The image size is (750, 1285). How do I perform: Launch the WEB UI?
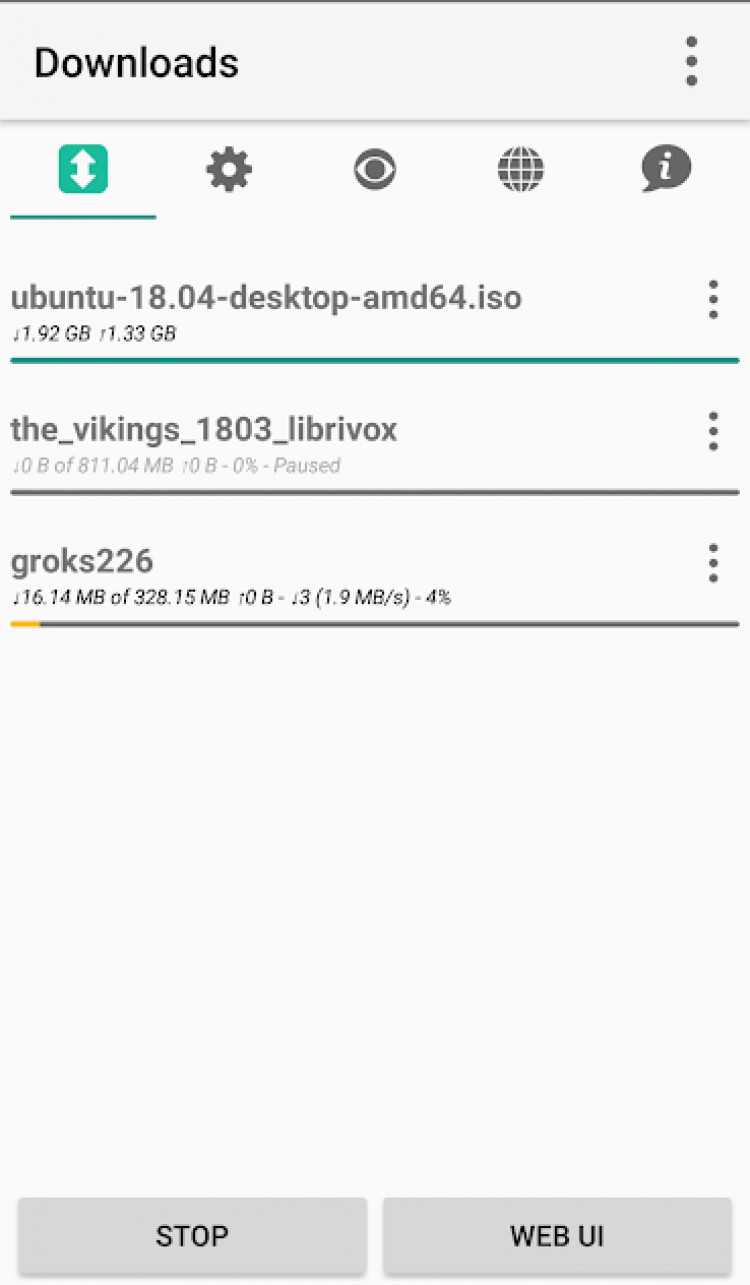[557, 1236]
